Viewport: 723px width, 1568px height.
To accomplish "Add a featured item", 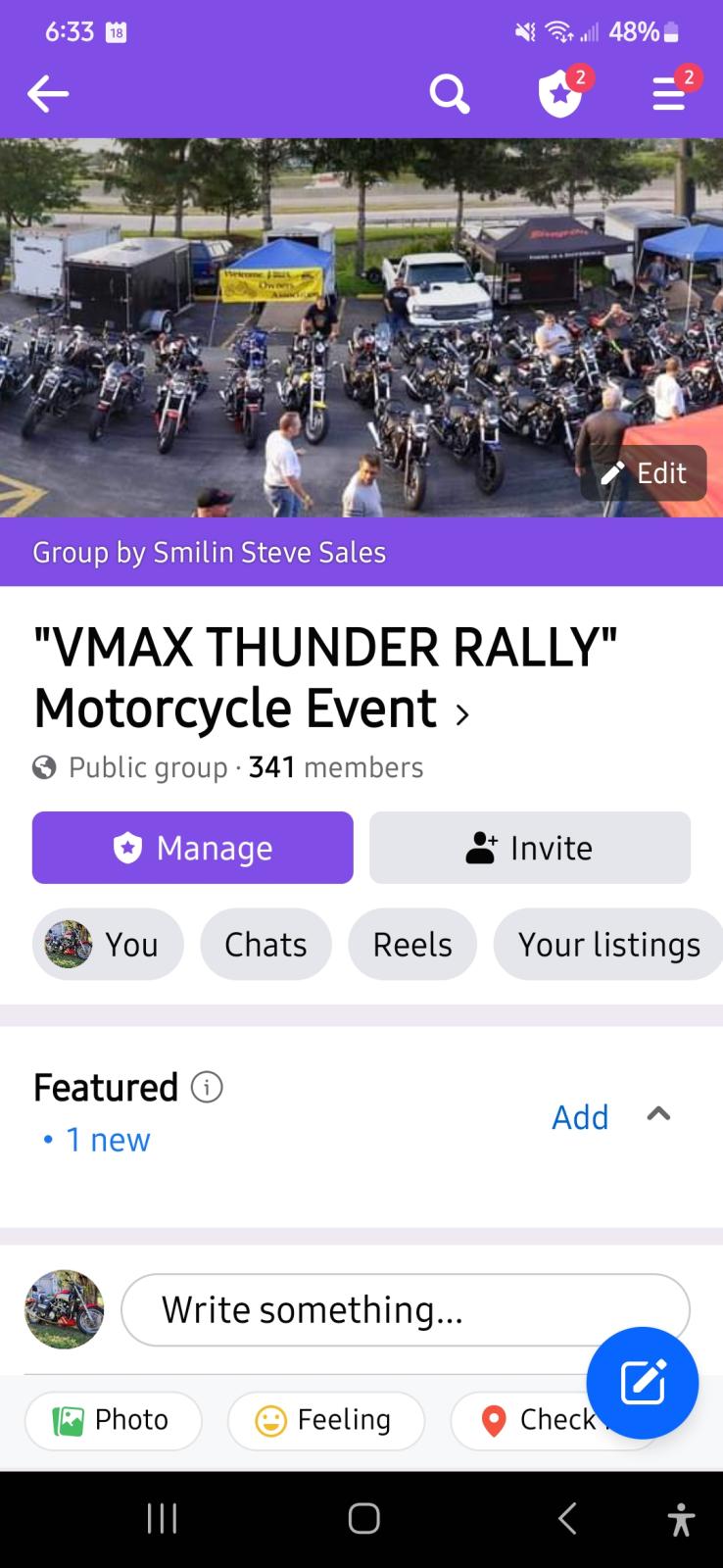I will click(580, 1117).
